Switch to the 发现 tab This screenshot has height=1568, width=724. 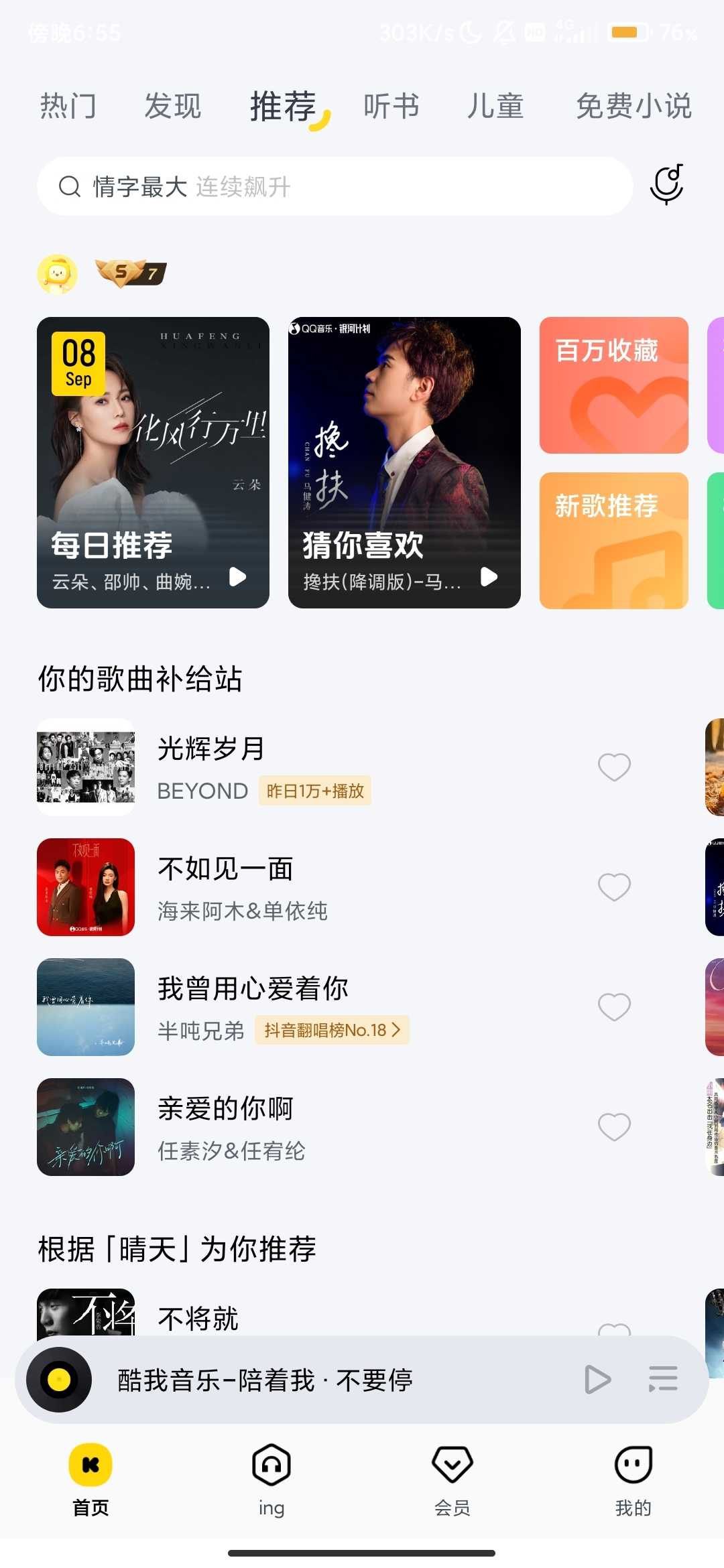click(x=173, y=107)
